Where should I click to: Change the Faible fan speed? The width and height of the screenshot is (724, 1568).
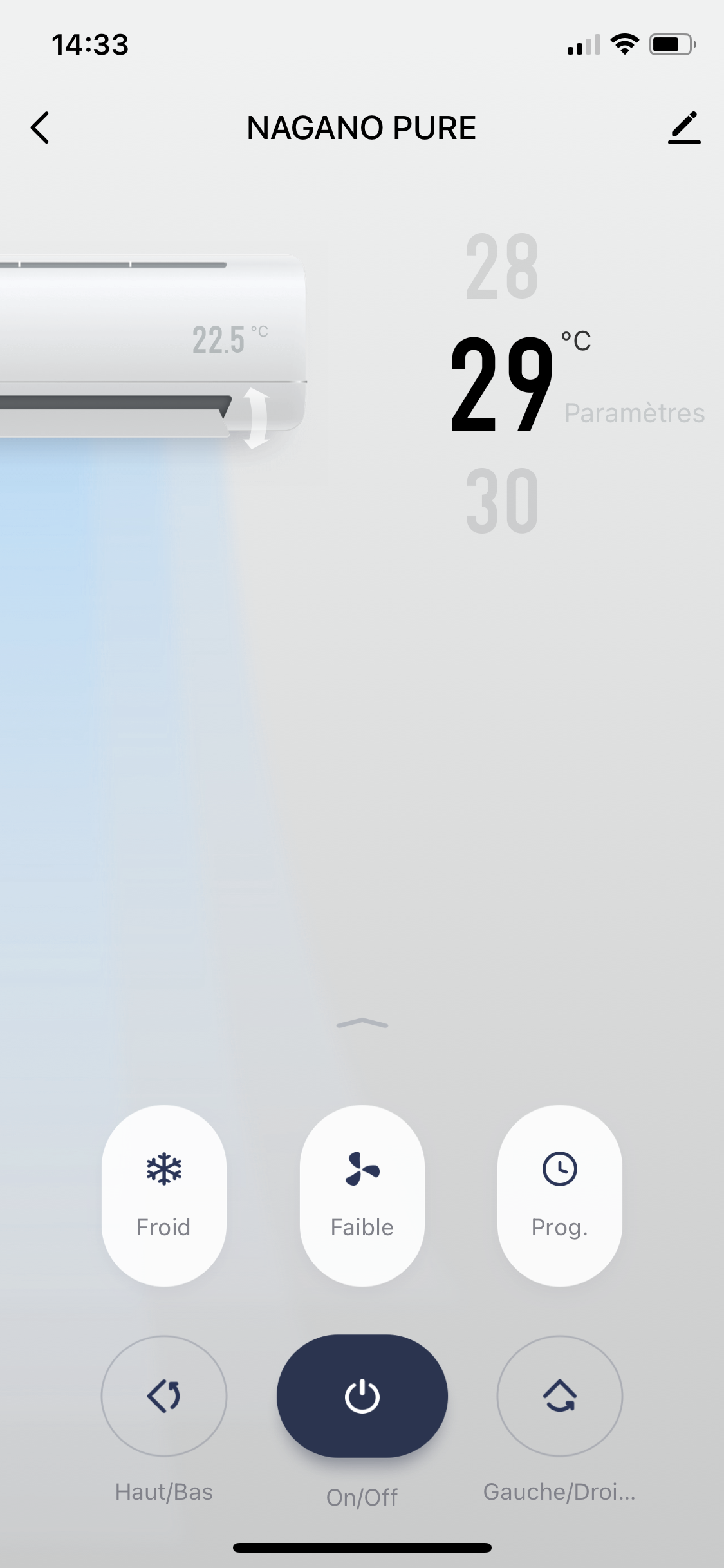pos(362,1195)
